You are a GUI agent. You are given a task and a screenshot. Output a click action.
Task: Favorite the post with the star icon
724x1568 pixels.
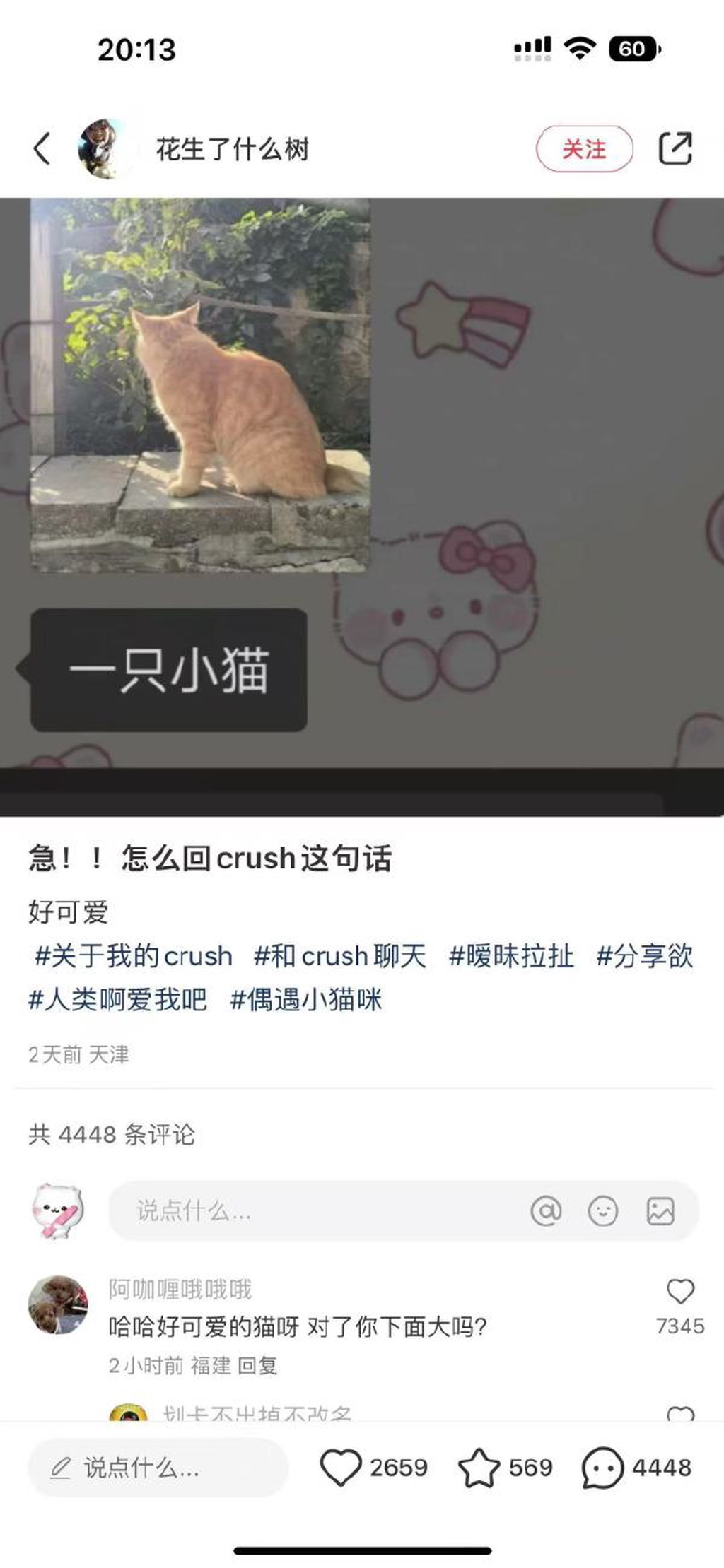pos(479,1468)
